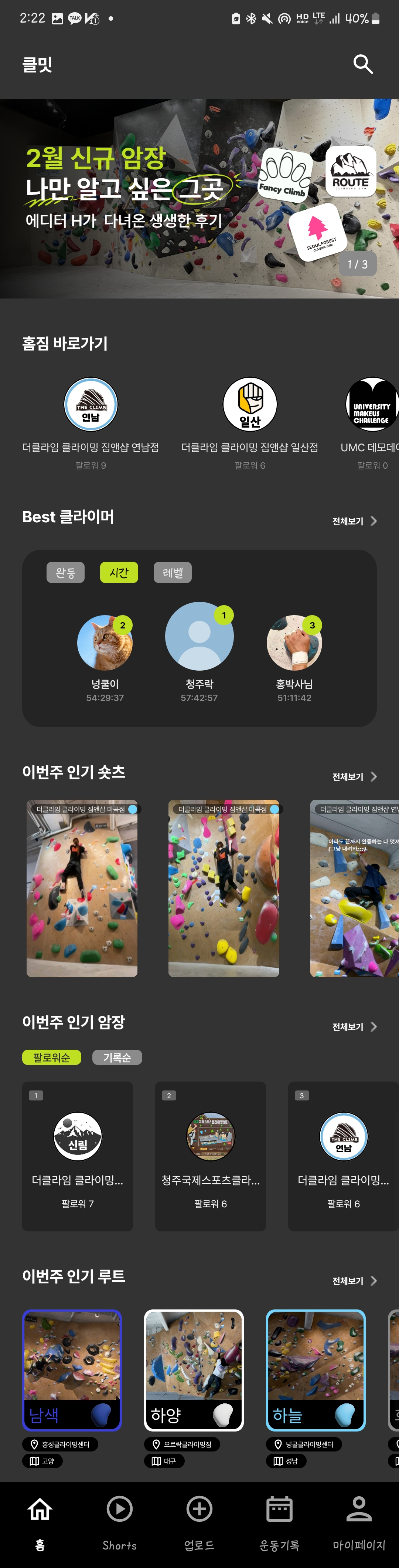Open the search icon in the app bar
Viewport: 399px width, 1568px height.
pyautogui.click(x=362, y=64)
